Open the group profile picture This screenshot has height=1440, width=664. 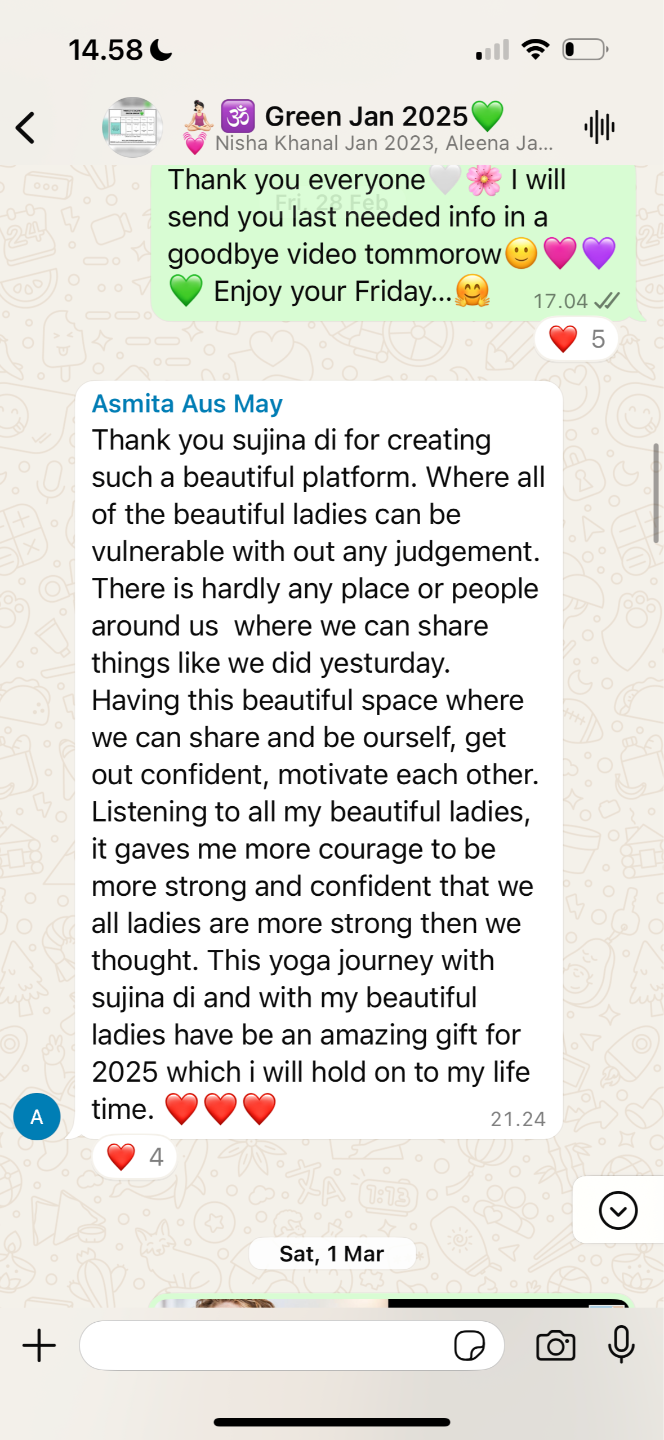coord(132,127)
